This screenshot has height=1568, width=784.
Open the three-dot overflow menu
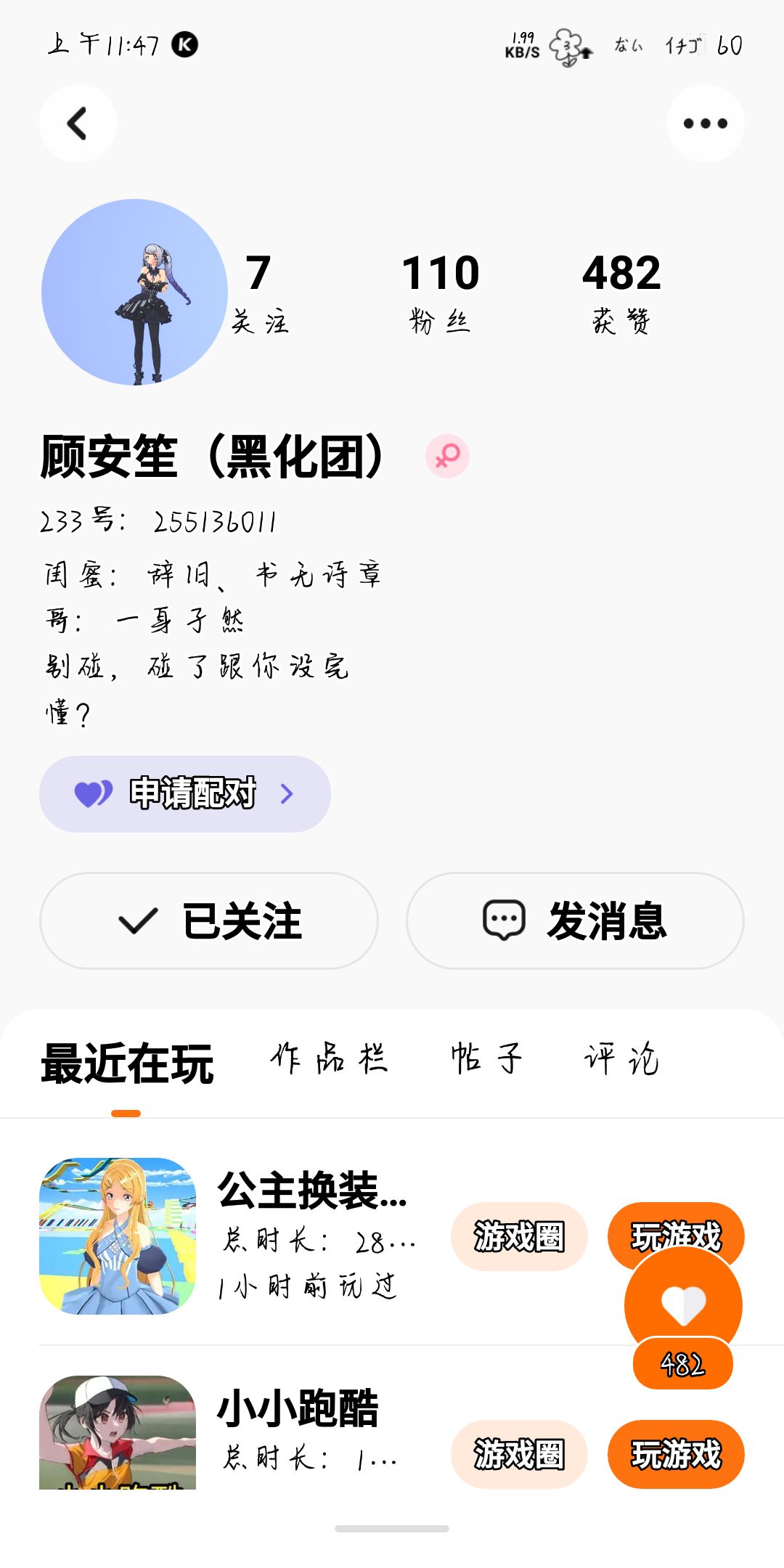click(705, 123)
